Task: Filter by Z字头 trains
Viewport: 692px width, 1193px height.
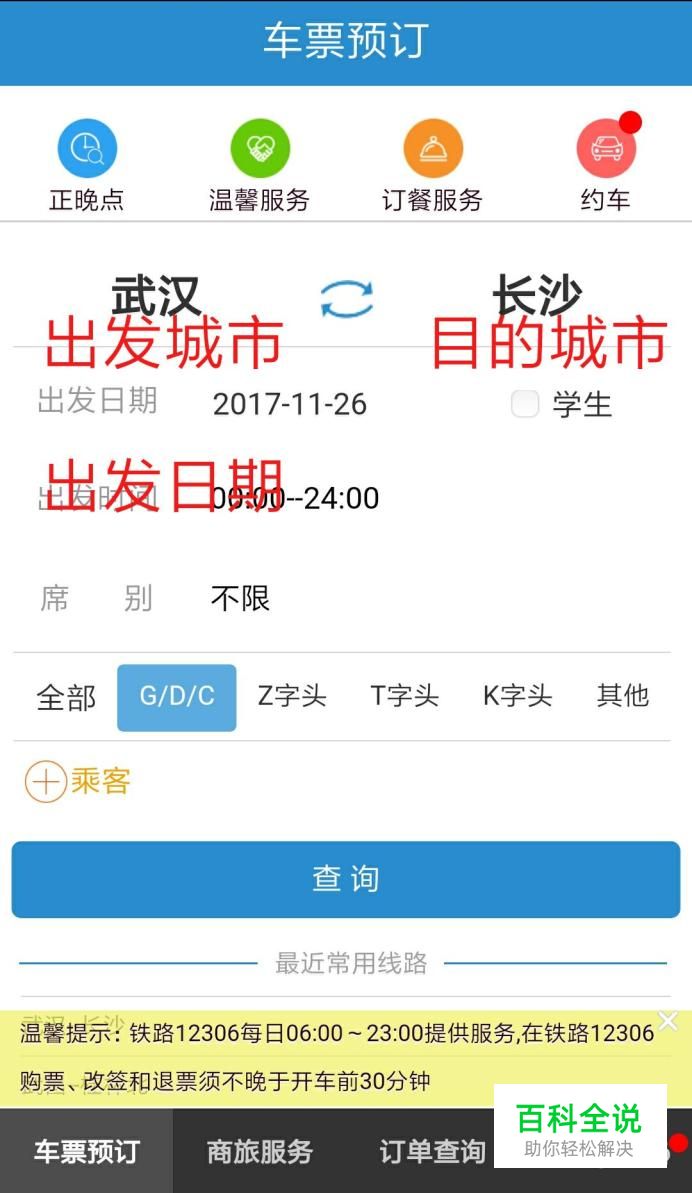Action: pyautogui.click(x=292, y=695)
